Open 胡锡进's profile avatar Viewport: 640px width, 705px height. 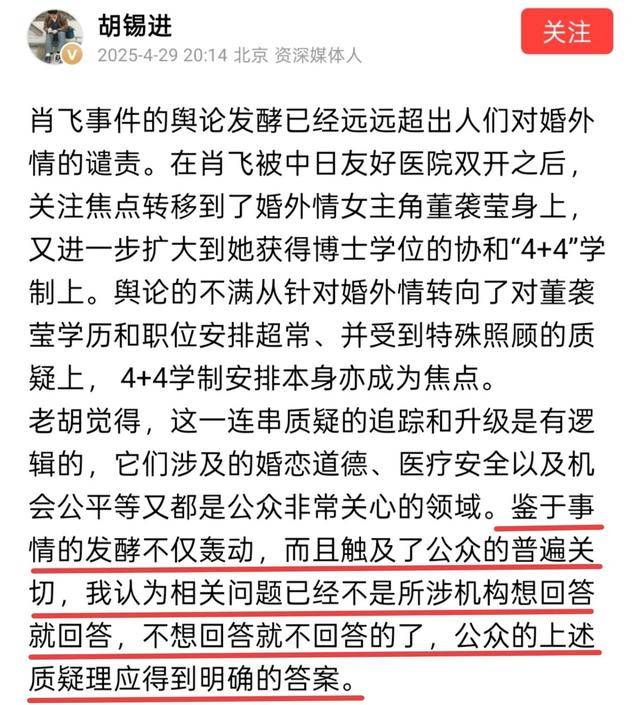55,36
